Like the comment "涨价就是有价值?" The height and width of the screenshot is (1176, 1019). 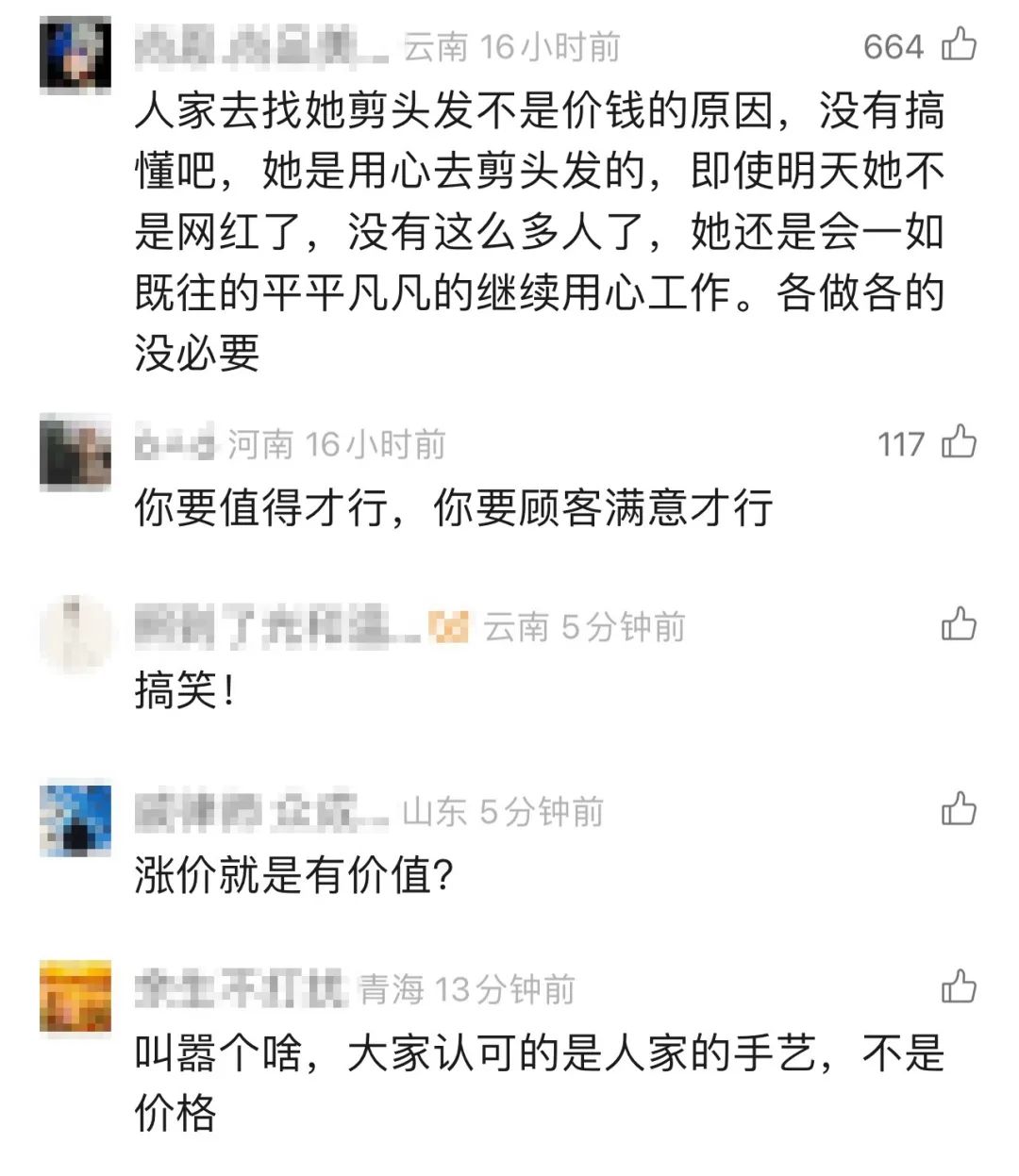click(959, 809)
